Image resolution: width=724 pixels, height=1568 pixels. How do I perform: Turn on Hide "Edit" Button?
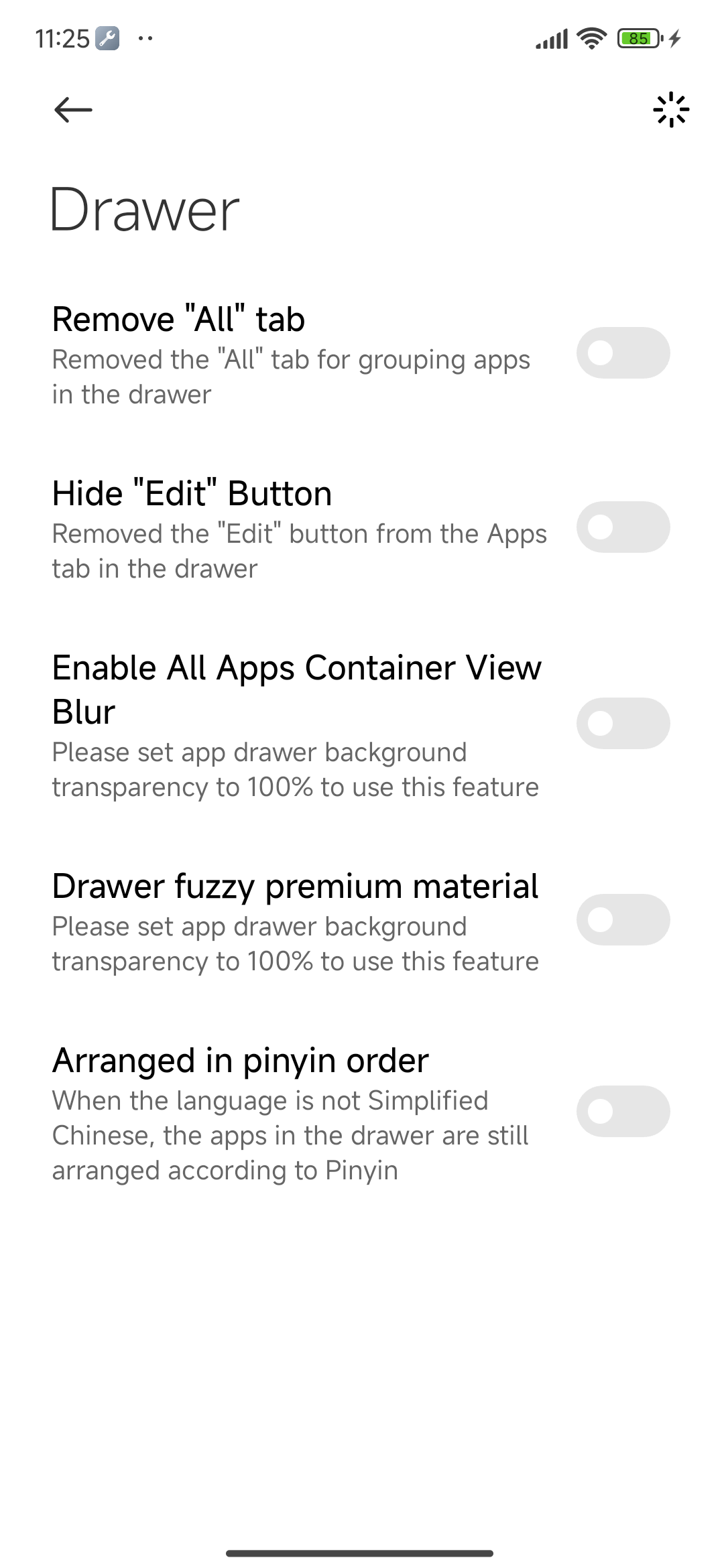pyautogui.click(x=623, y=527)
